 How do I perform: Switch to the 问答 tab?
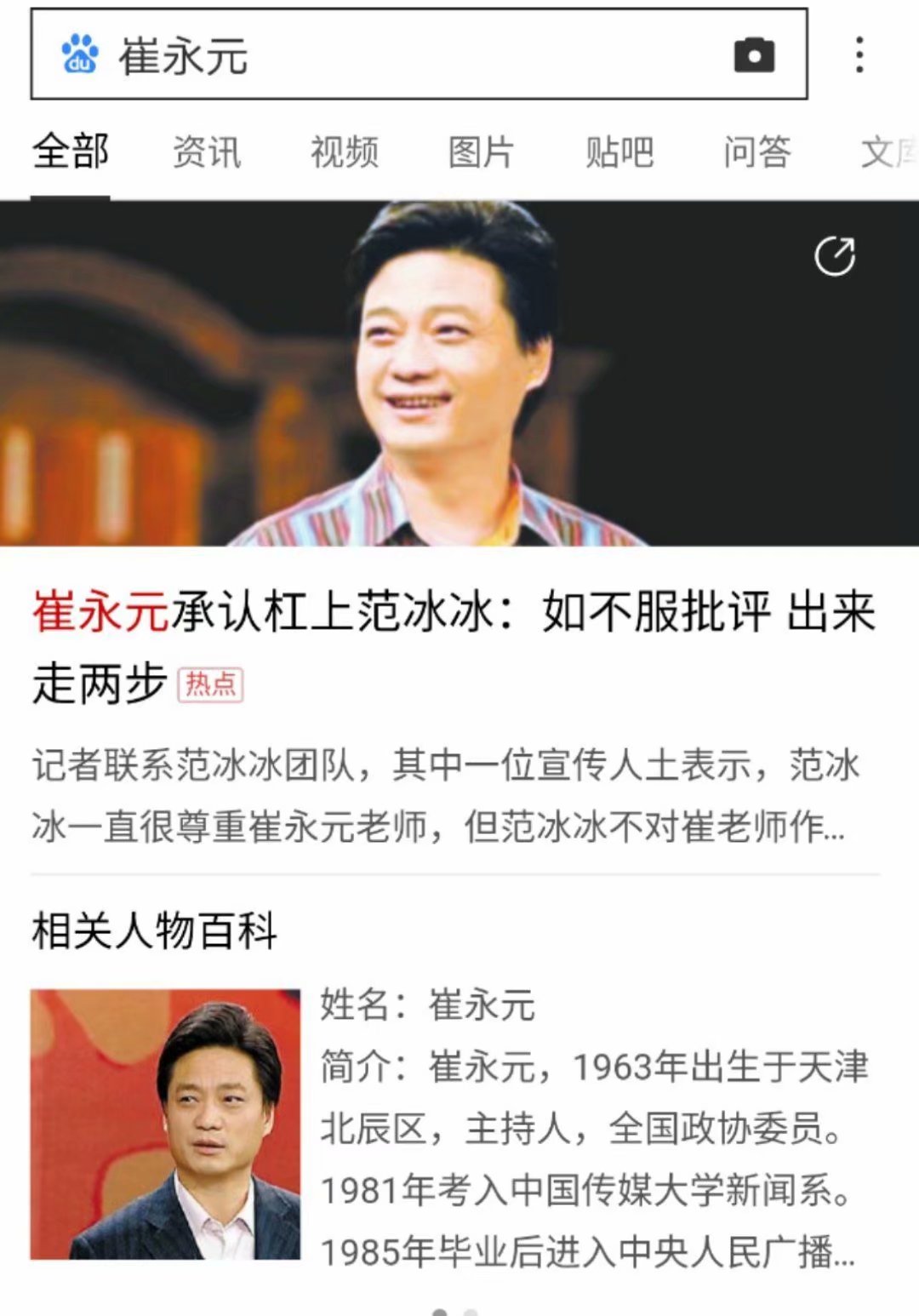[756, 153]
